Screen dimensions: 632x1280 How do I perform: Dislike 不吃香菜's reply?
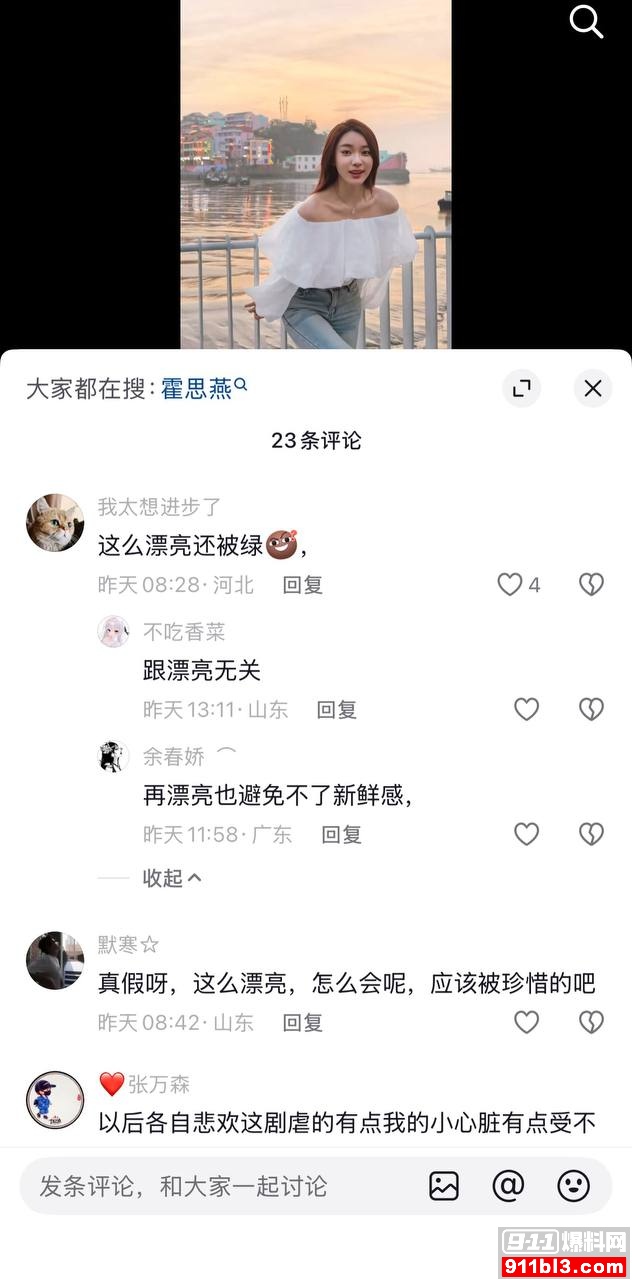coord(592,710)
